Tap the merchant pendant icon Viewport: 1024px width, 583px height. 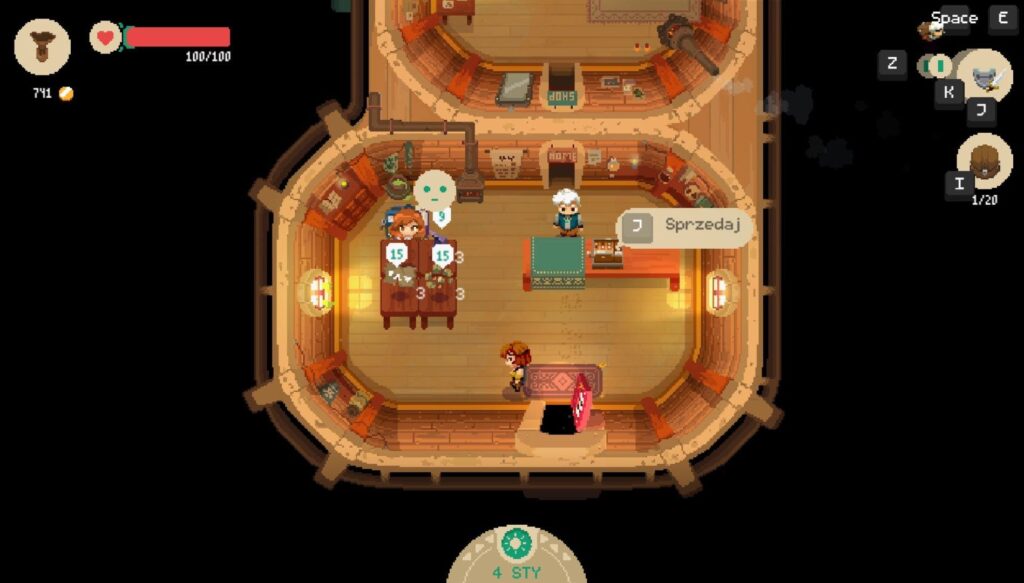42,46
